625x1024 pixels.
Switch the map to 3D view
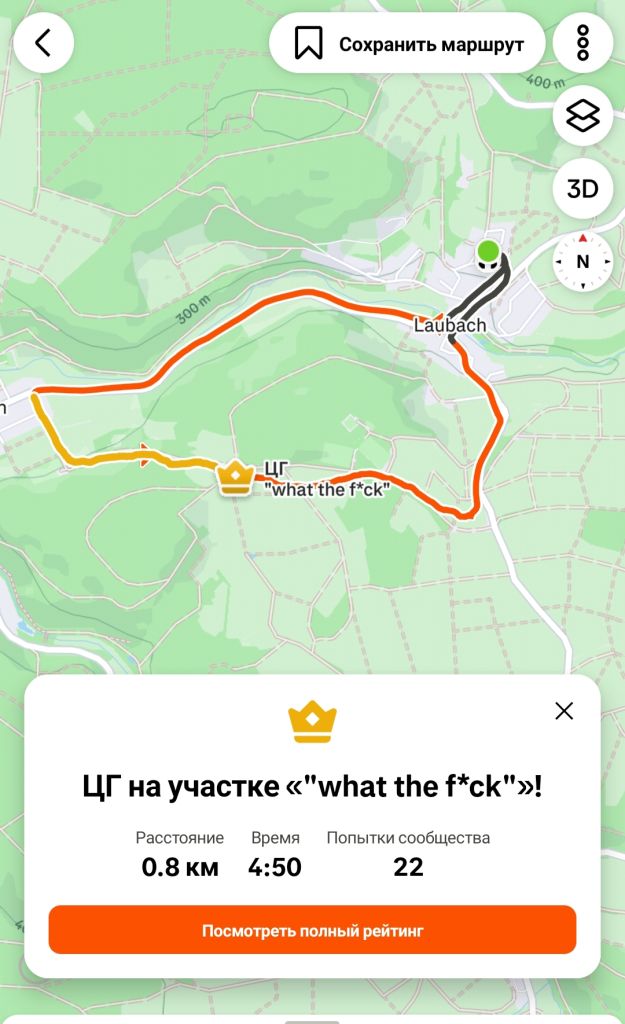pos(583,189)
